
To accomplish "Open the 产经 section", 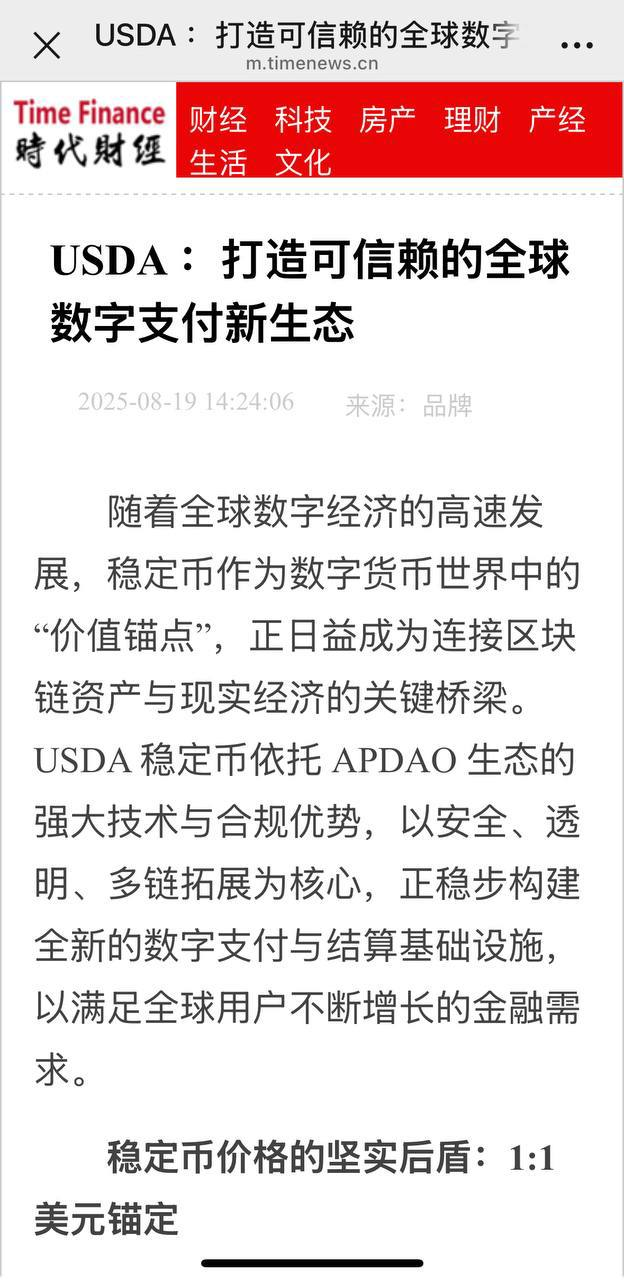I will coord(557,121).
